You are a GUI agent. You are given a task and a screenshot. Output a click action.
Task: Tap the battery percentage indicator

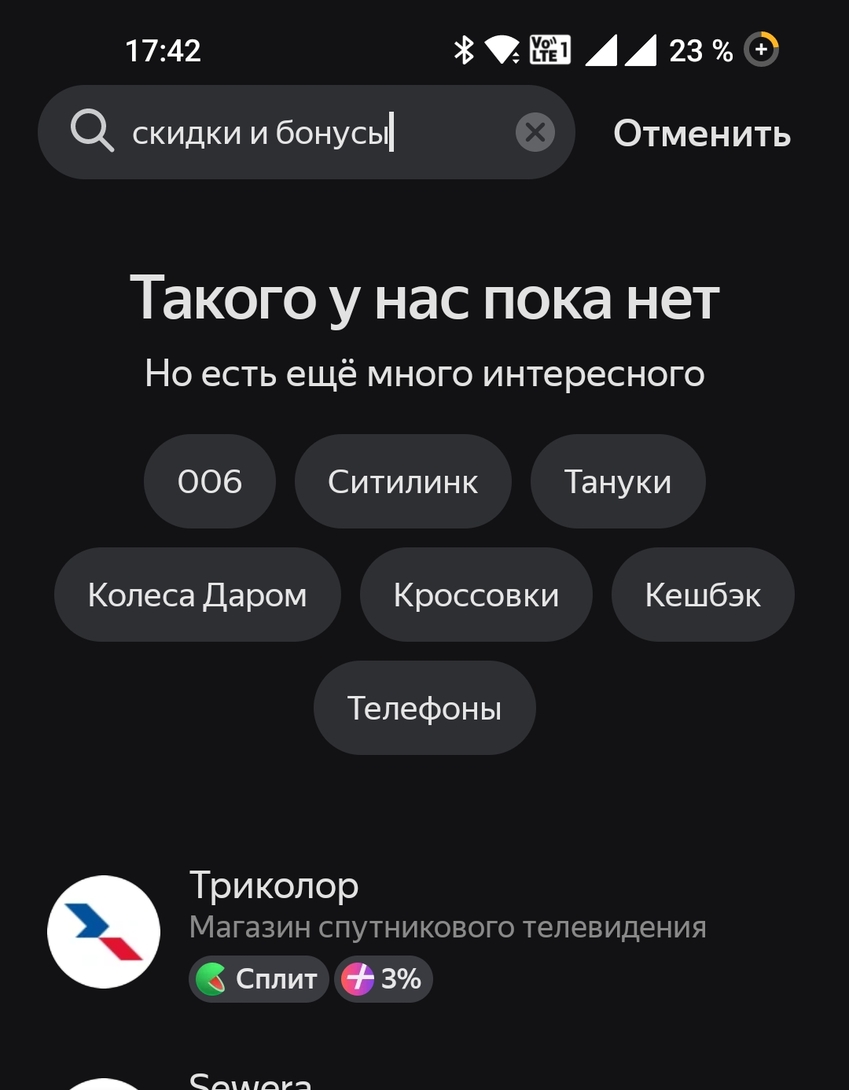700,48
